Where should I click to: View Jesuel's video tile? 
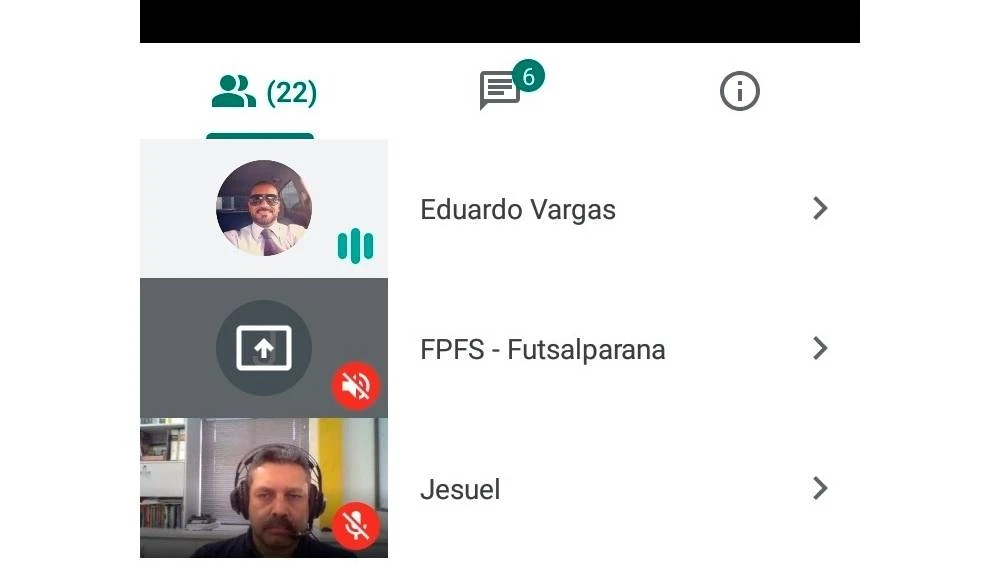[x=264, y=488]
